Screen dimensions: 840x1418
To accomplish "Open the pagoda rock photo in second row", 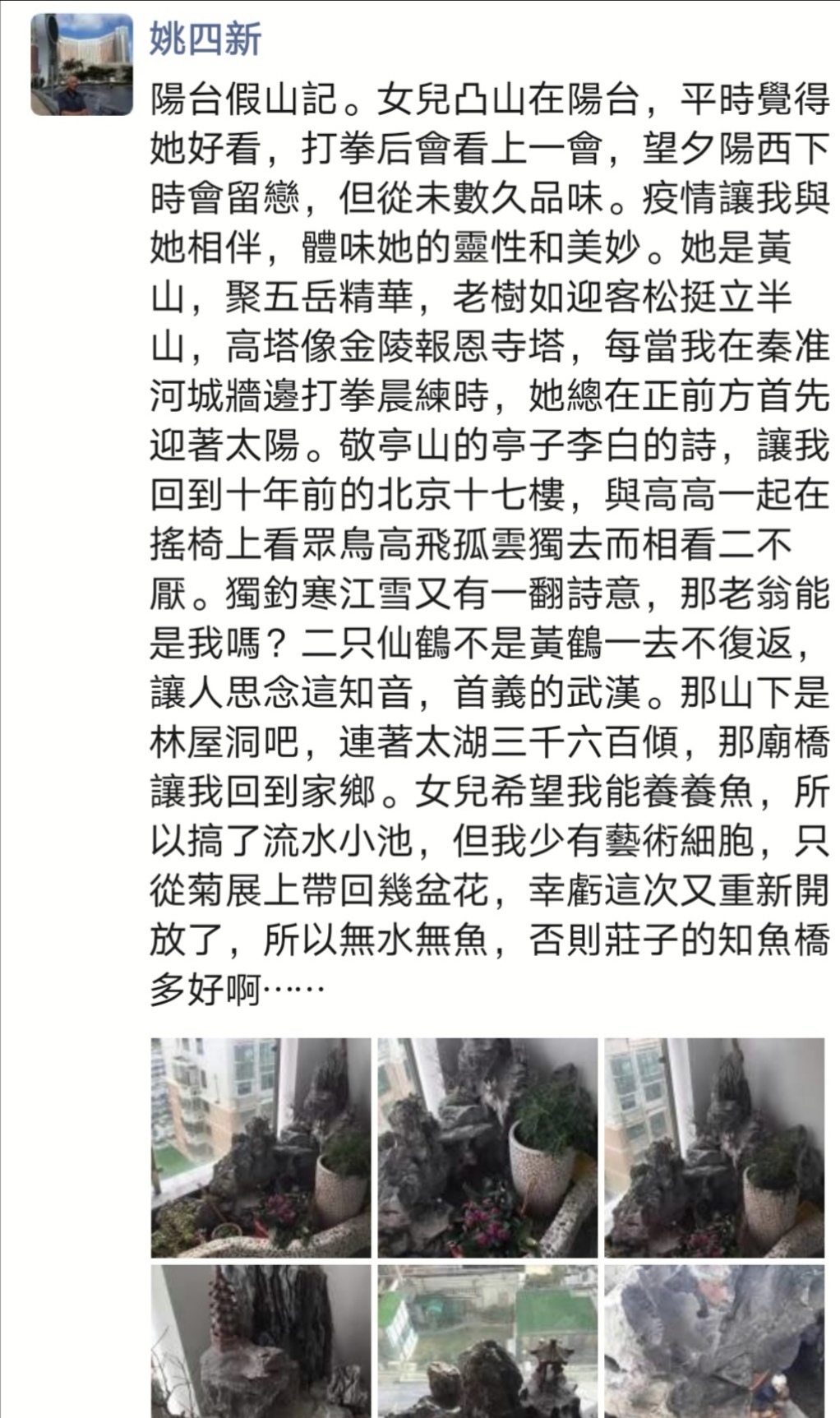I will (x=261, y=1342).
